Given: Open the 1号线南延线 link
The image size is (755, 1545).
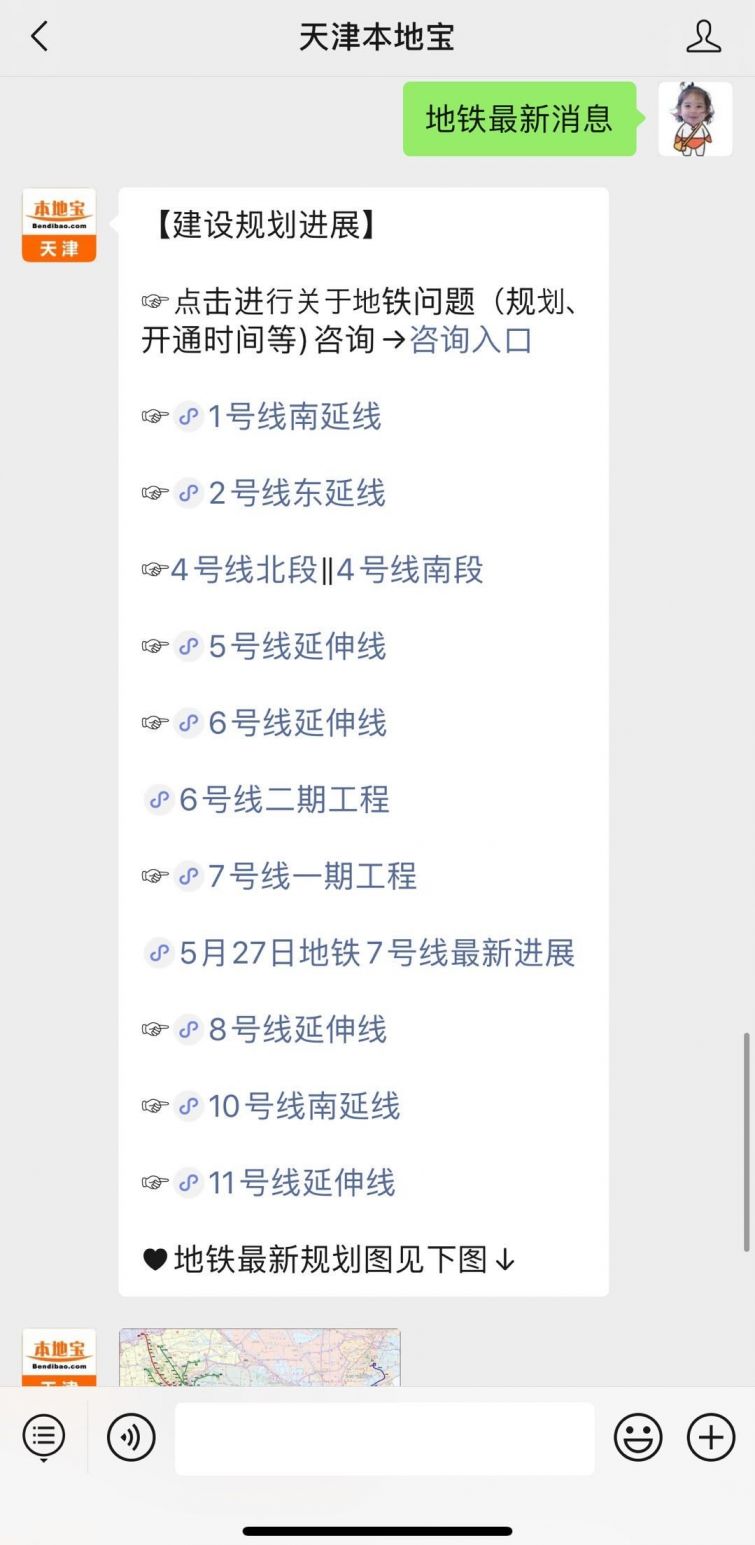Looking at the screenshot, I should [x=294, y=416].
